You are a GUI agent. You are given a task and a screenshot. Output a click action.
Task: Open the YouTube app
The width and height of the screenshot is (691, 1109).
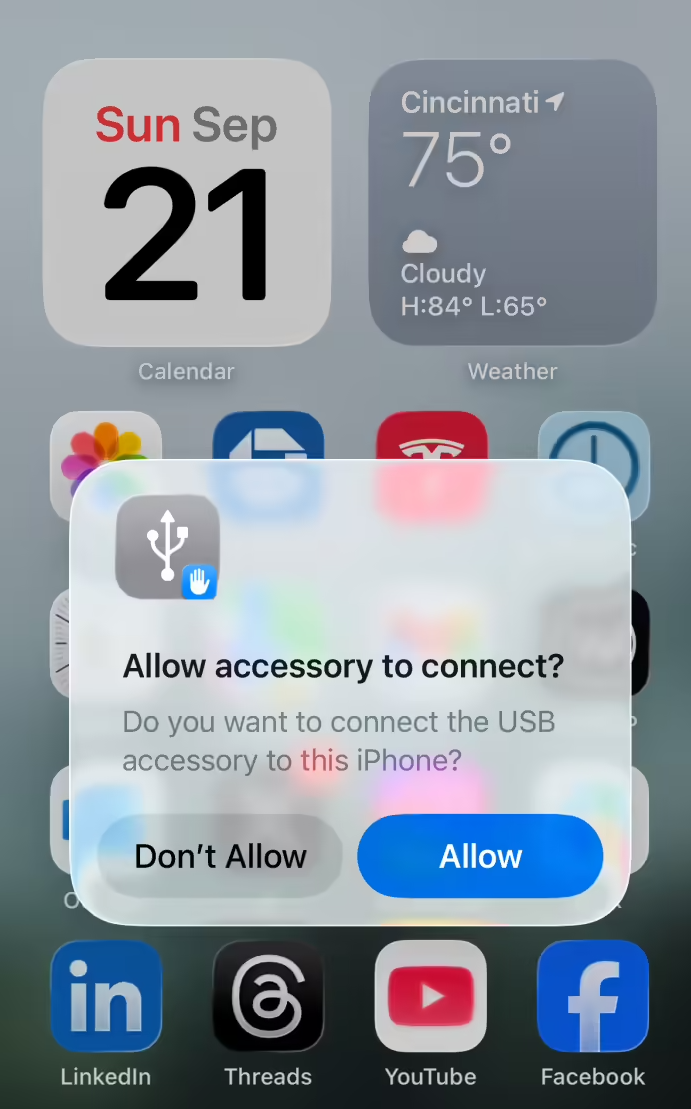tap(430, 996)
